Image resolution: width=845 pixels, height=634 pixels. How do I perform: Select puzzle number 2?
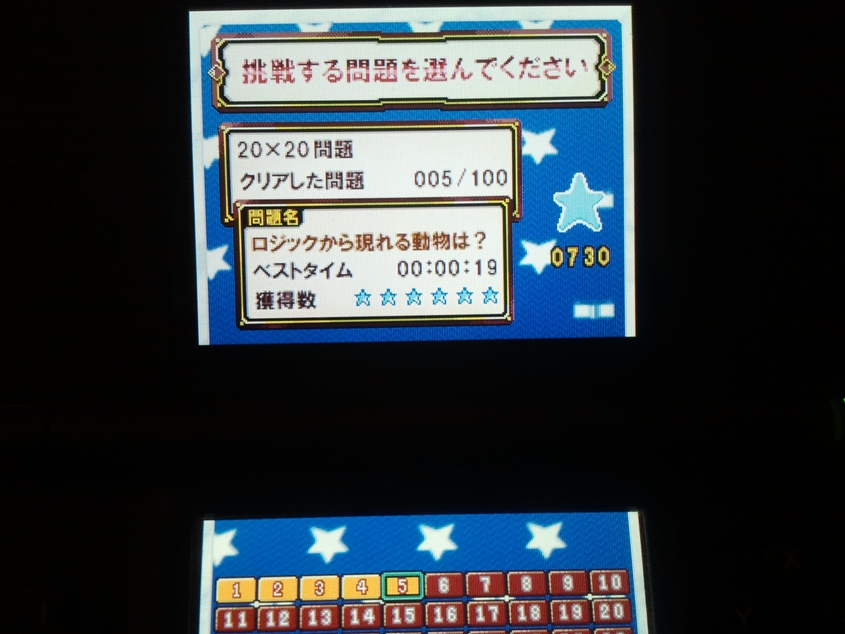(x=278, y=589)
